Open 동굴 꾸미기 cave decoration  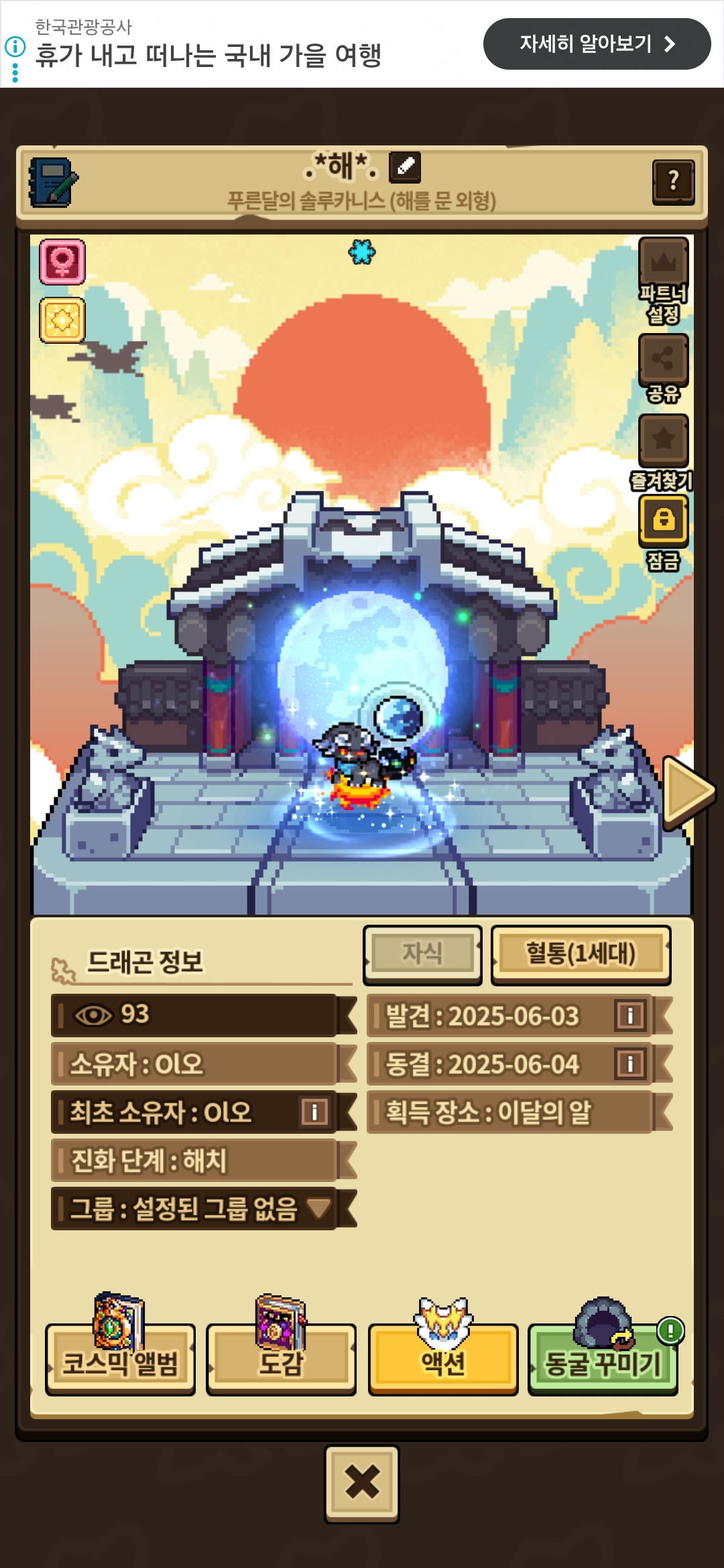(x=603, y=1360)
